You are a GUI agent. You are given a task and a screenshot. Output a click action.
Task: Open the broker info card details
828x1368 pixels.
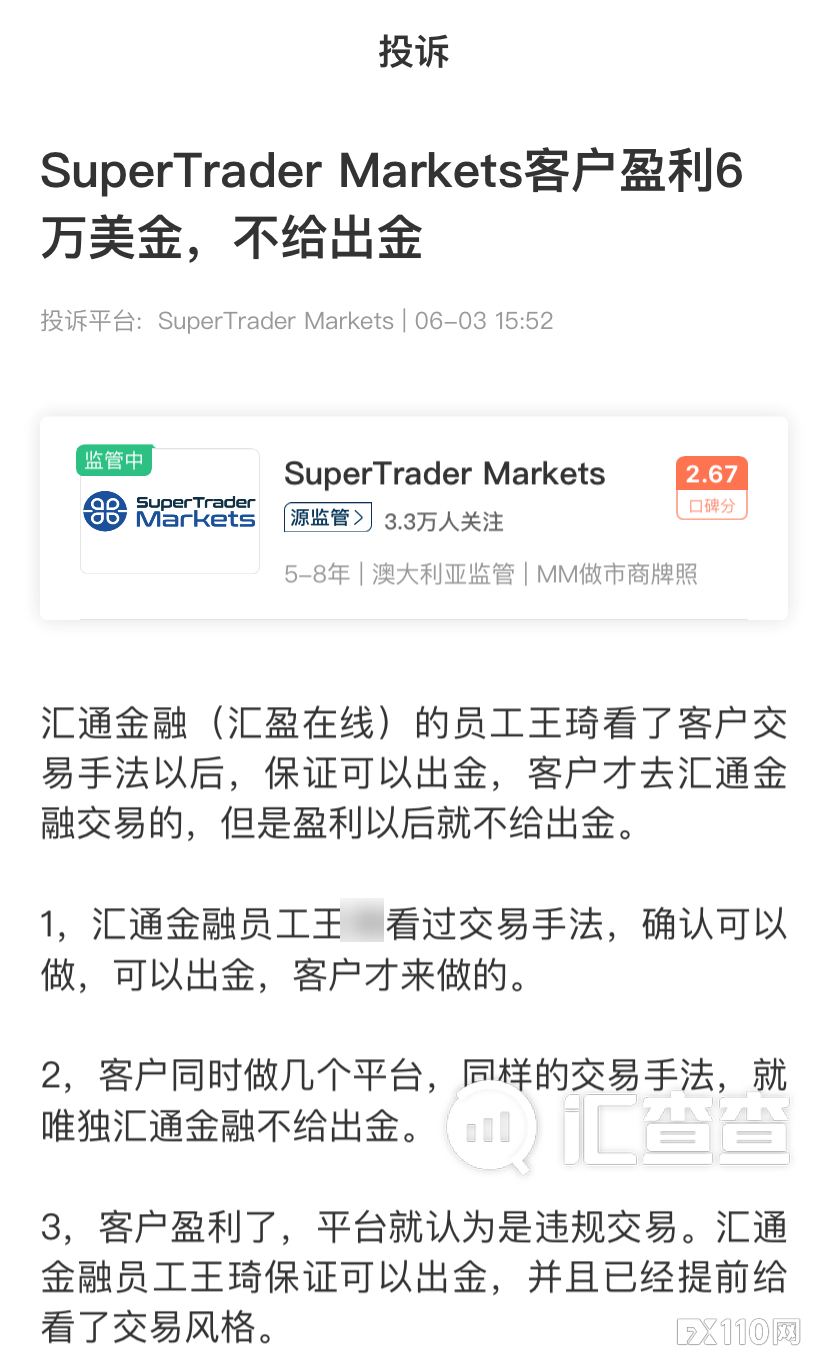click(414, 516)
